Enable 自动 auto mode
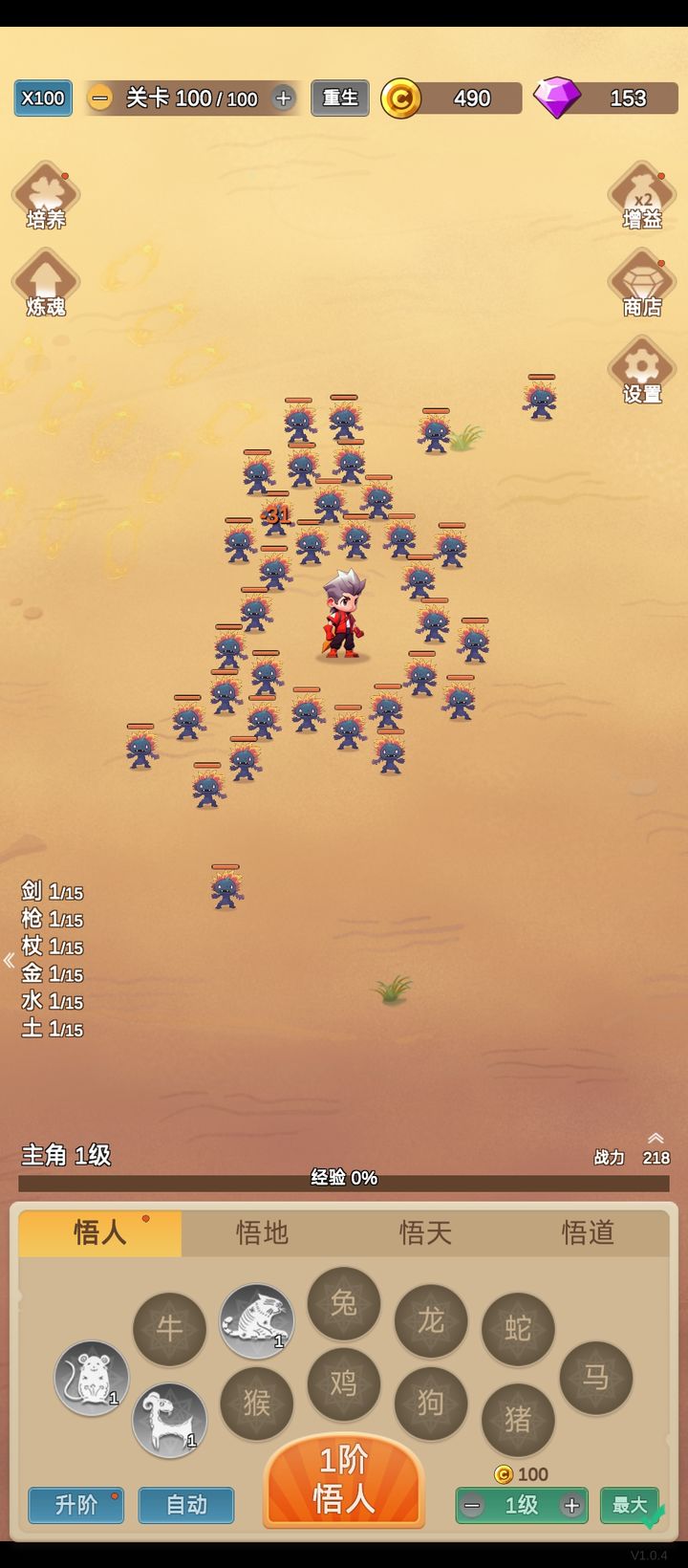 186,1505
